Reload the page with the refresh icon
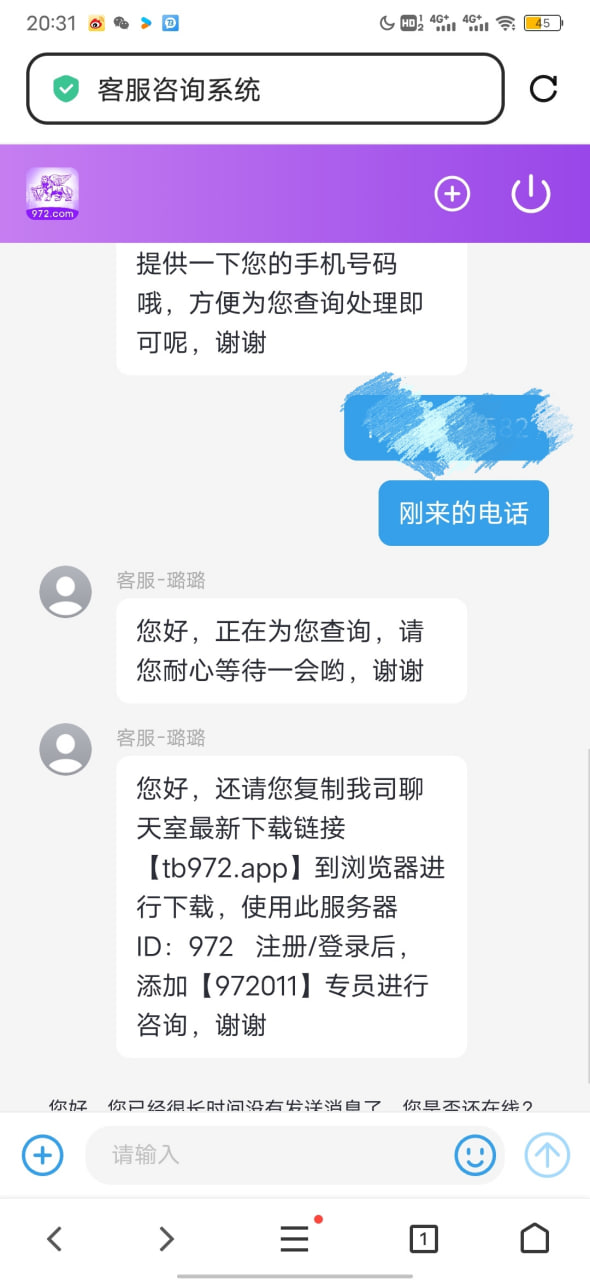 543,89
